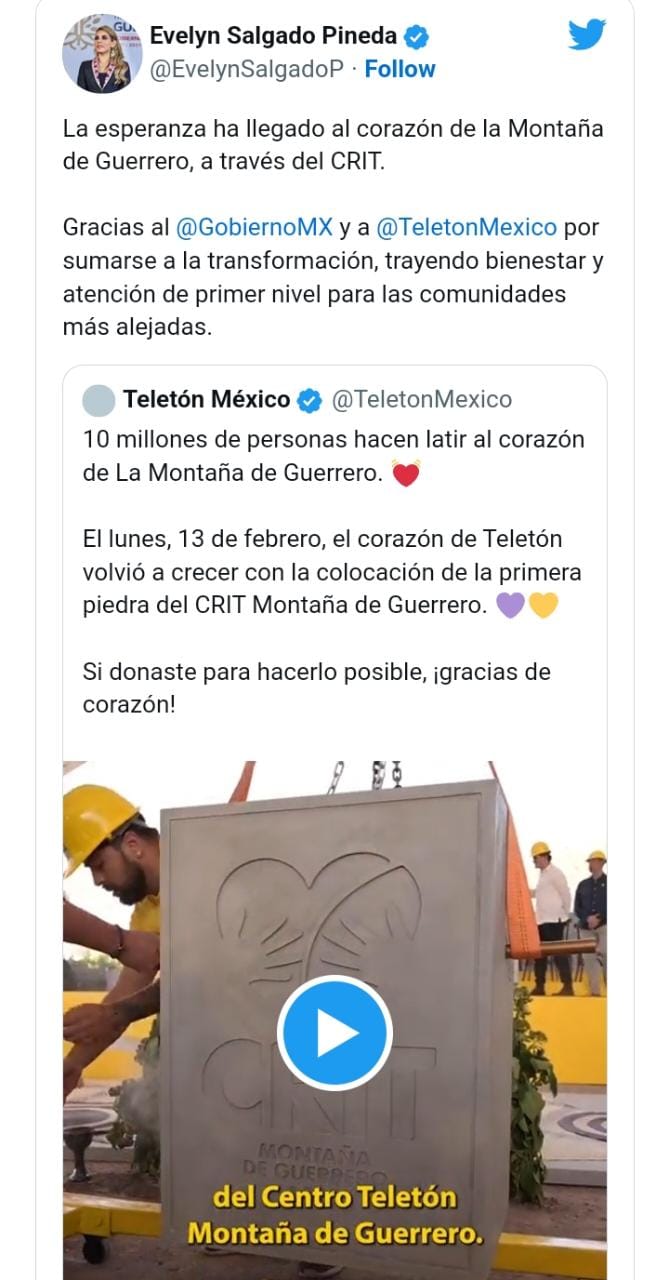669x1280 pixels.
Task: Play the Teletón video
Action: [x=334, y=1033]
